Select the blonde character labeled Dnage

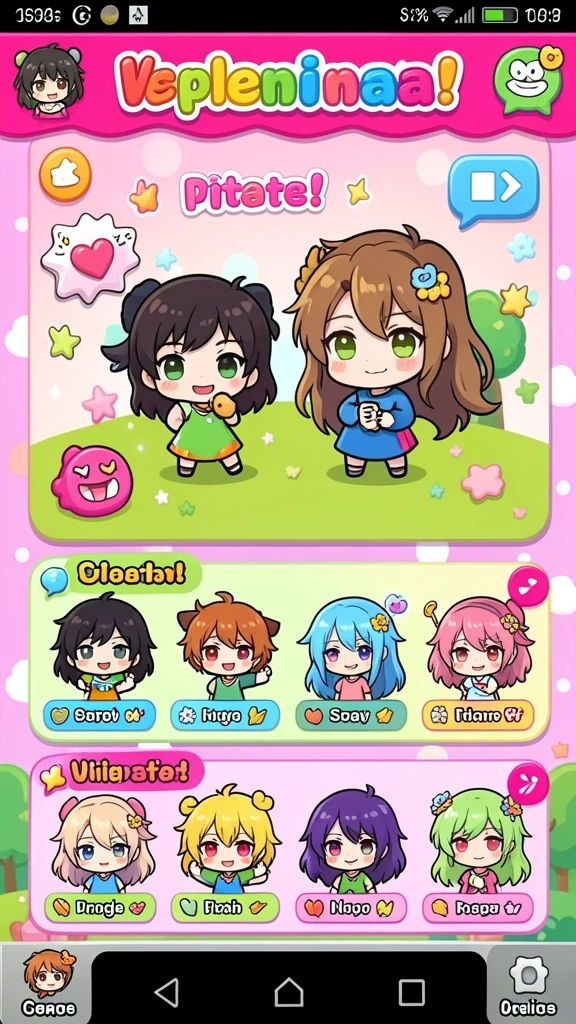coord(100,854)
